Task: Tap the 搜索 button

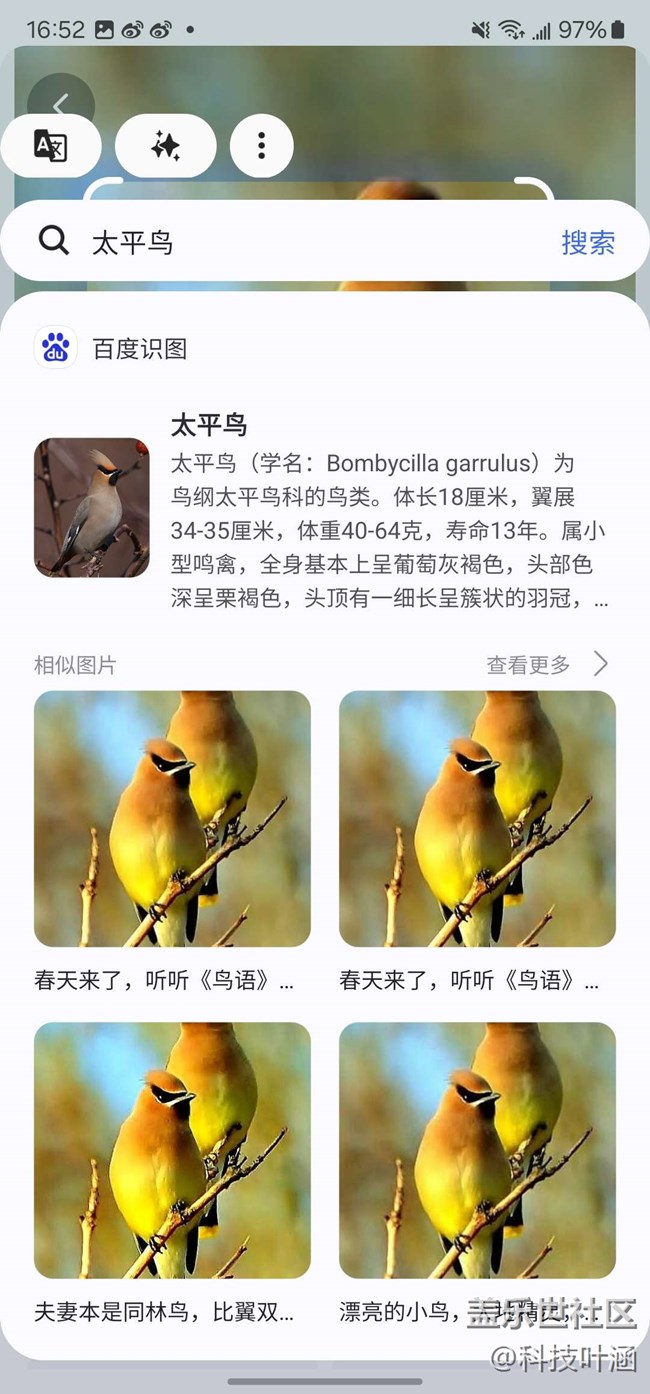Action: pyautogui.click(x=588, y=242)
